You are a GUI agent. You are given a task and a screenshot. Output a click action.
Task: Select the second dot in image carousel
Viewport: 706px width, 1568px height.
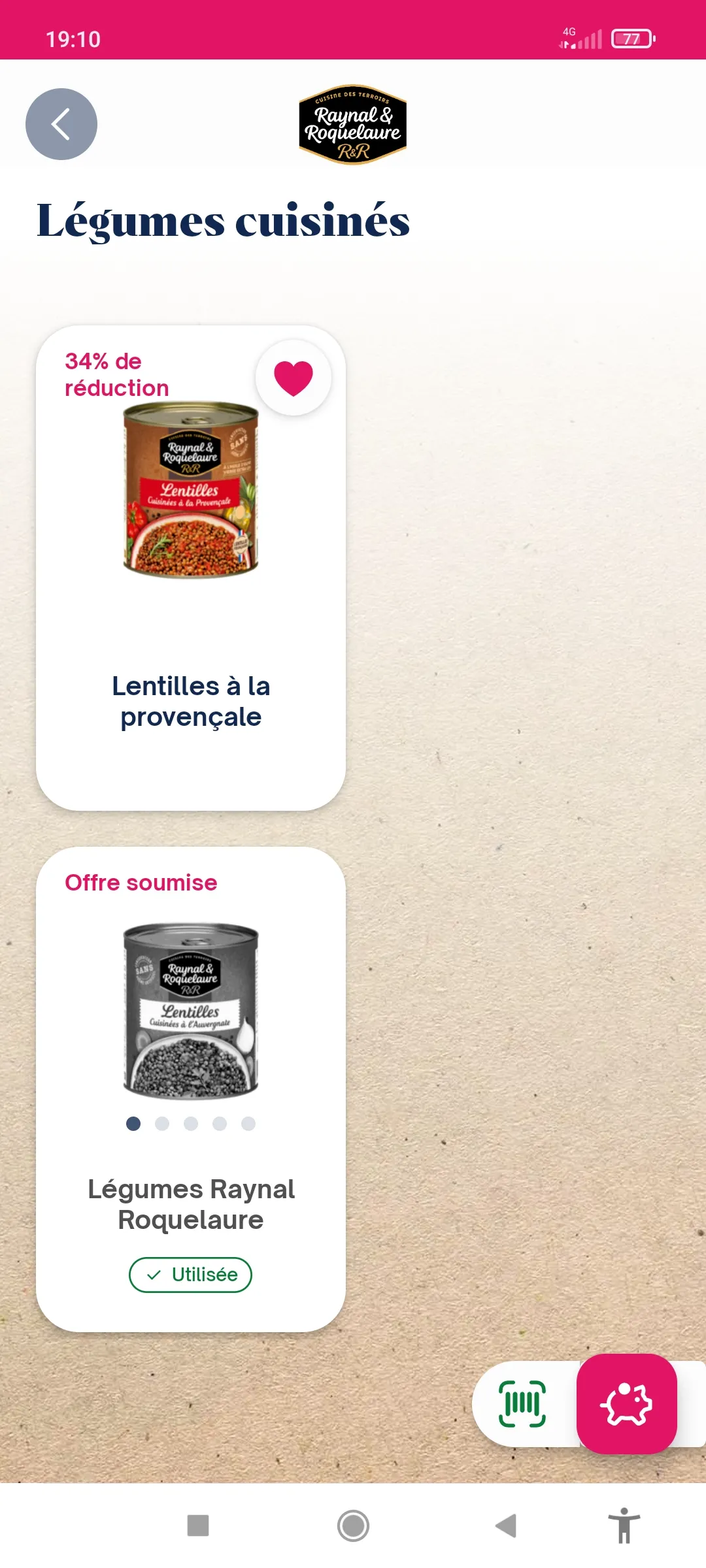pos(162,1124)
